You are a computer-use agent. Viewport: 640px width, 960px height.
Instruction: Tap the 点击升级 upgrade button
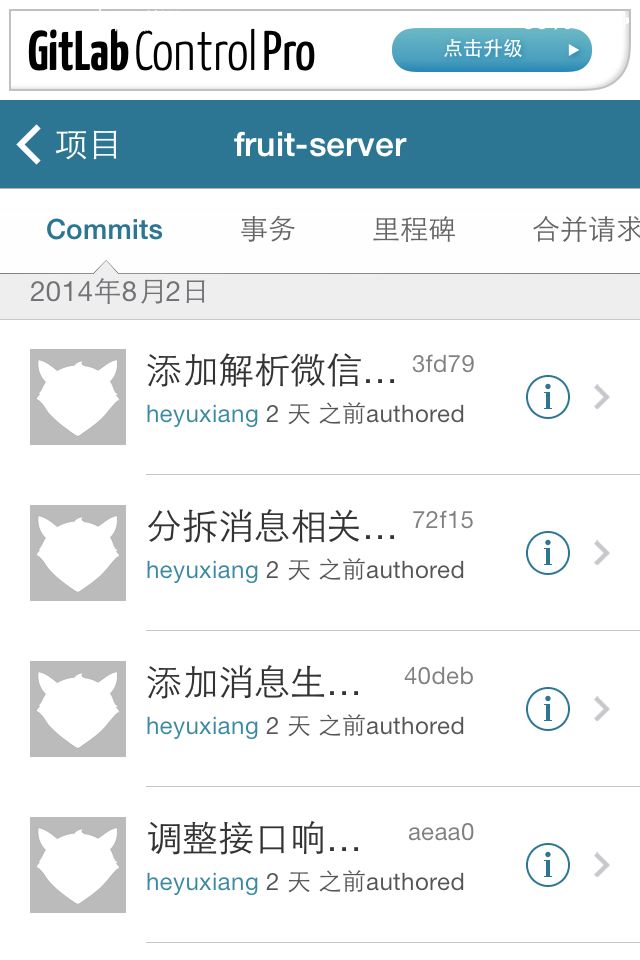point(491,50)
